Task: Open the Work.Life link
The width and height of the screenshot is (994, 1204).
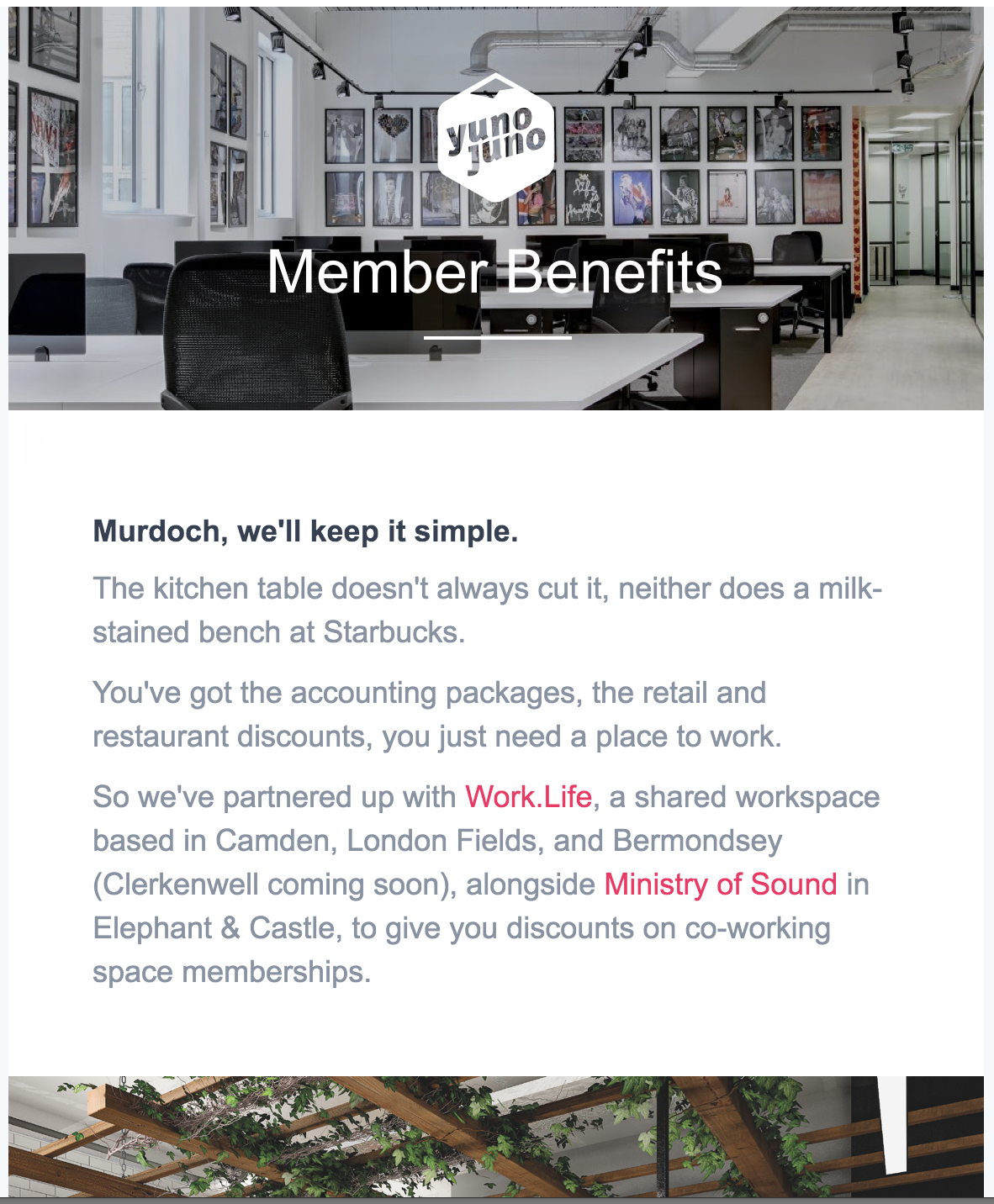Action: (528, 797)
